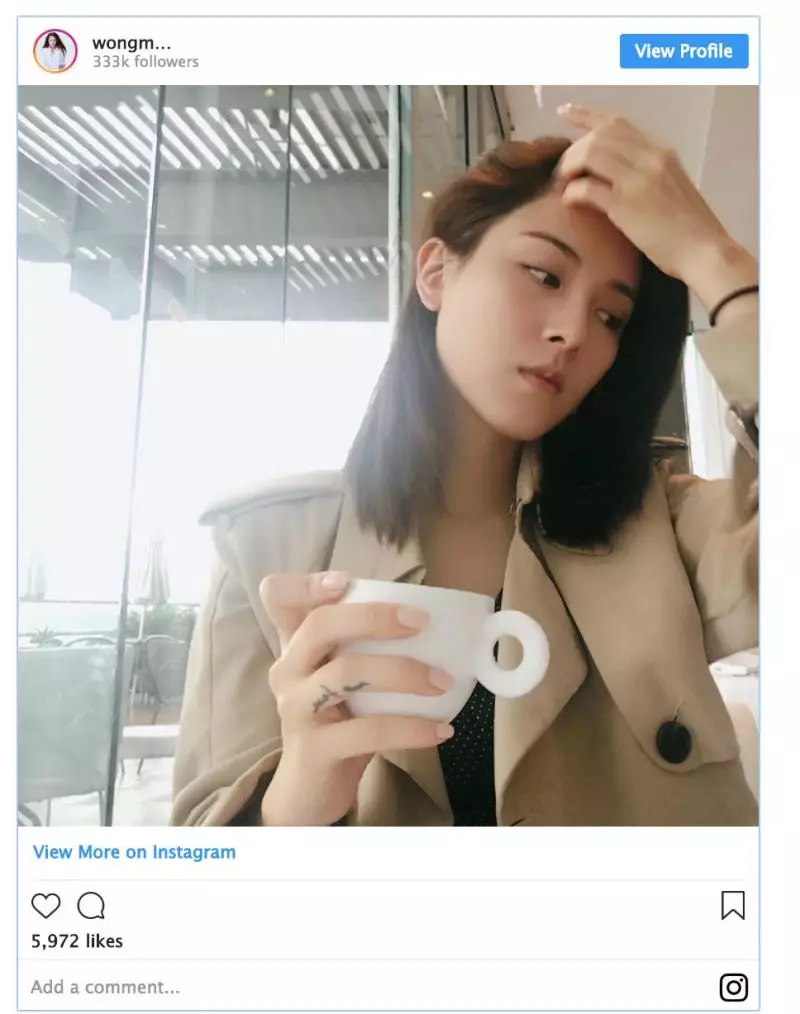Open the wongm... username link
Screen dimensions: 800x1014
tap(131, 43)
